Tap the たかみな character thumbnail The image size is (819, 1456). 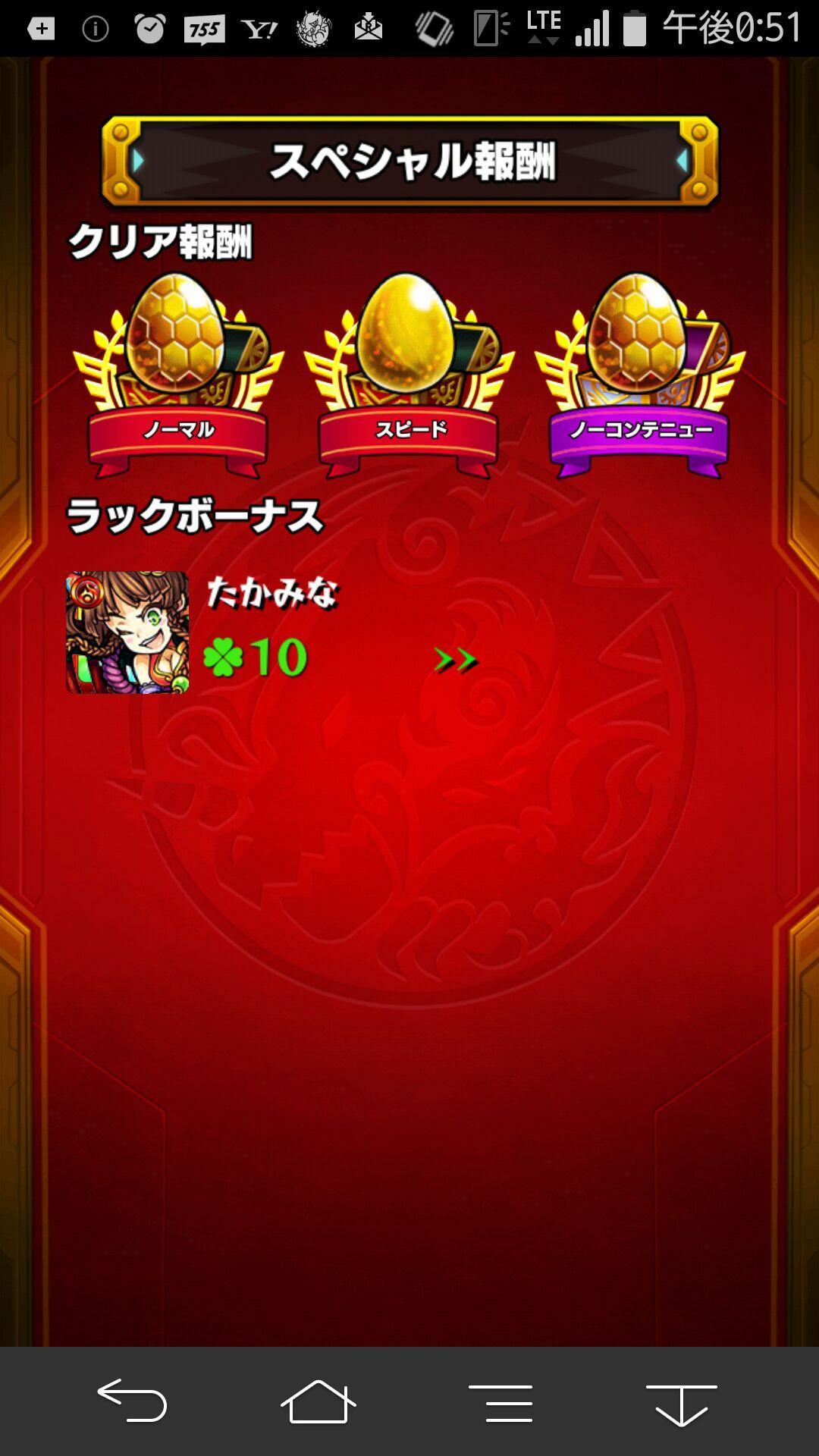[127, 631]
